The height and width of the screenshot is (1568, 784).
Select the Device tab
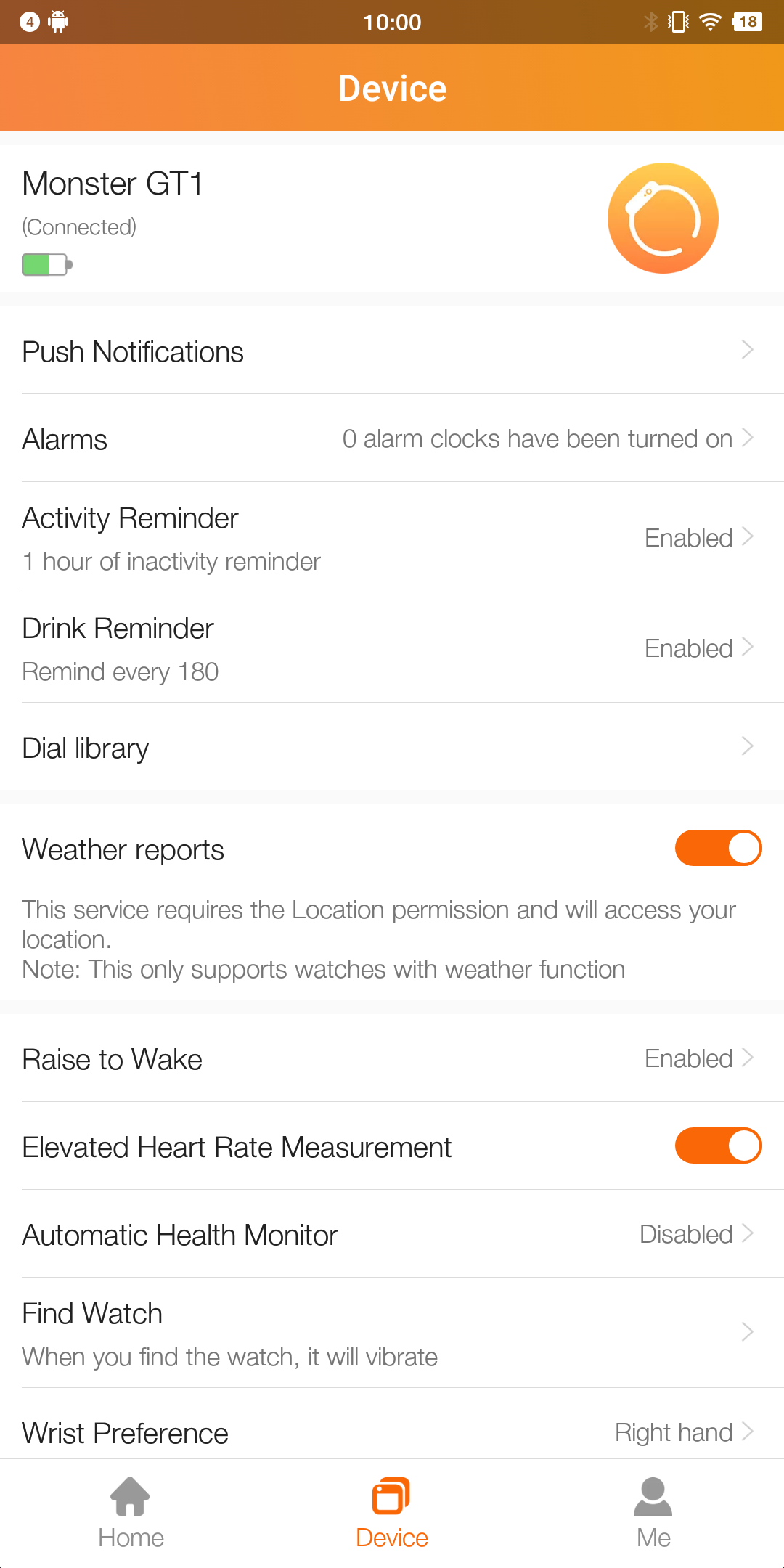click(x=392, y=1514)
